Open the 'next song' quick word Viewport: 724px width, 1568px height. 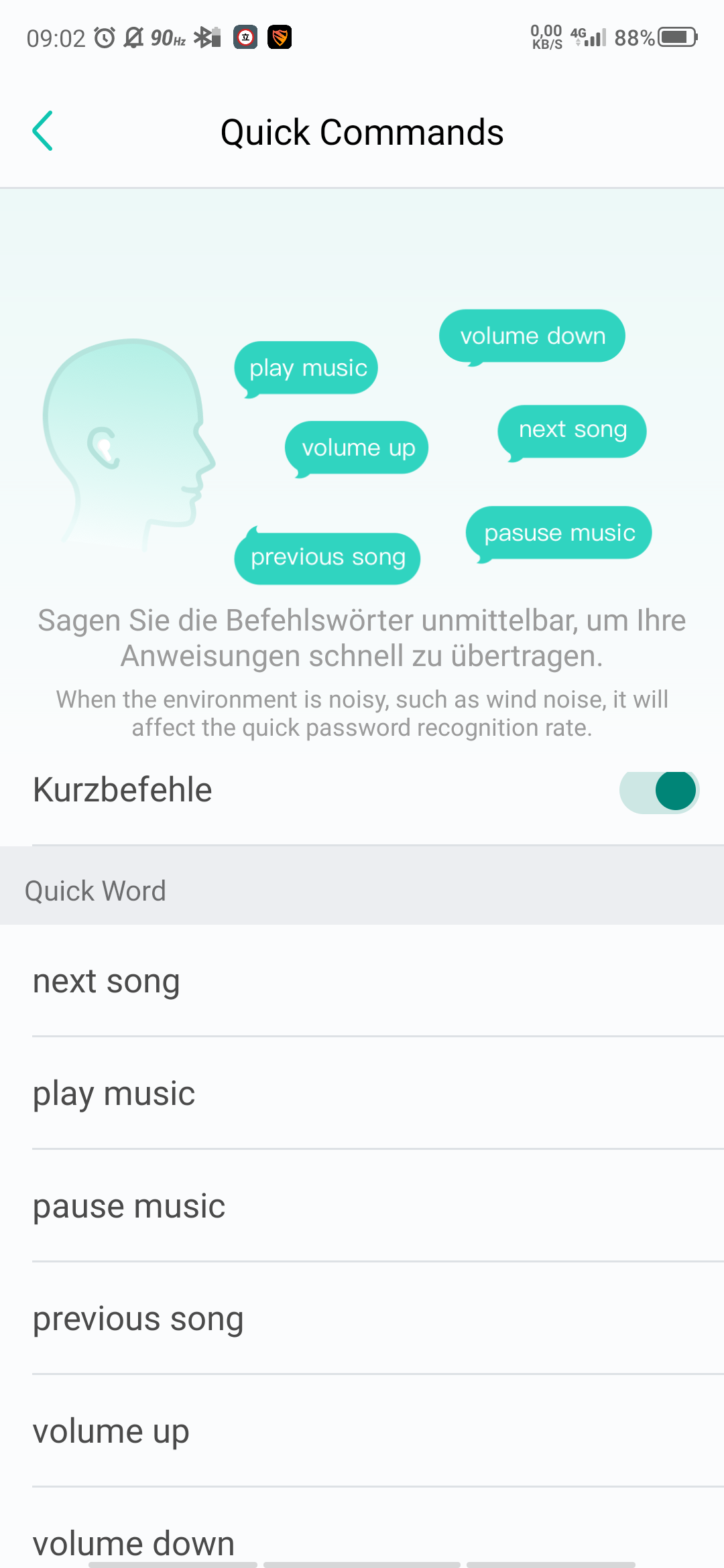pyautogui.click(x=362, y=982)
